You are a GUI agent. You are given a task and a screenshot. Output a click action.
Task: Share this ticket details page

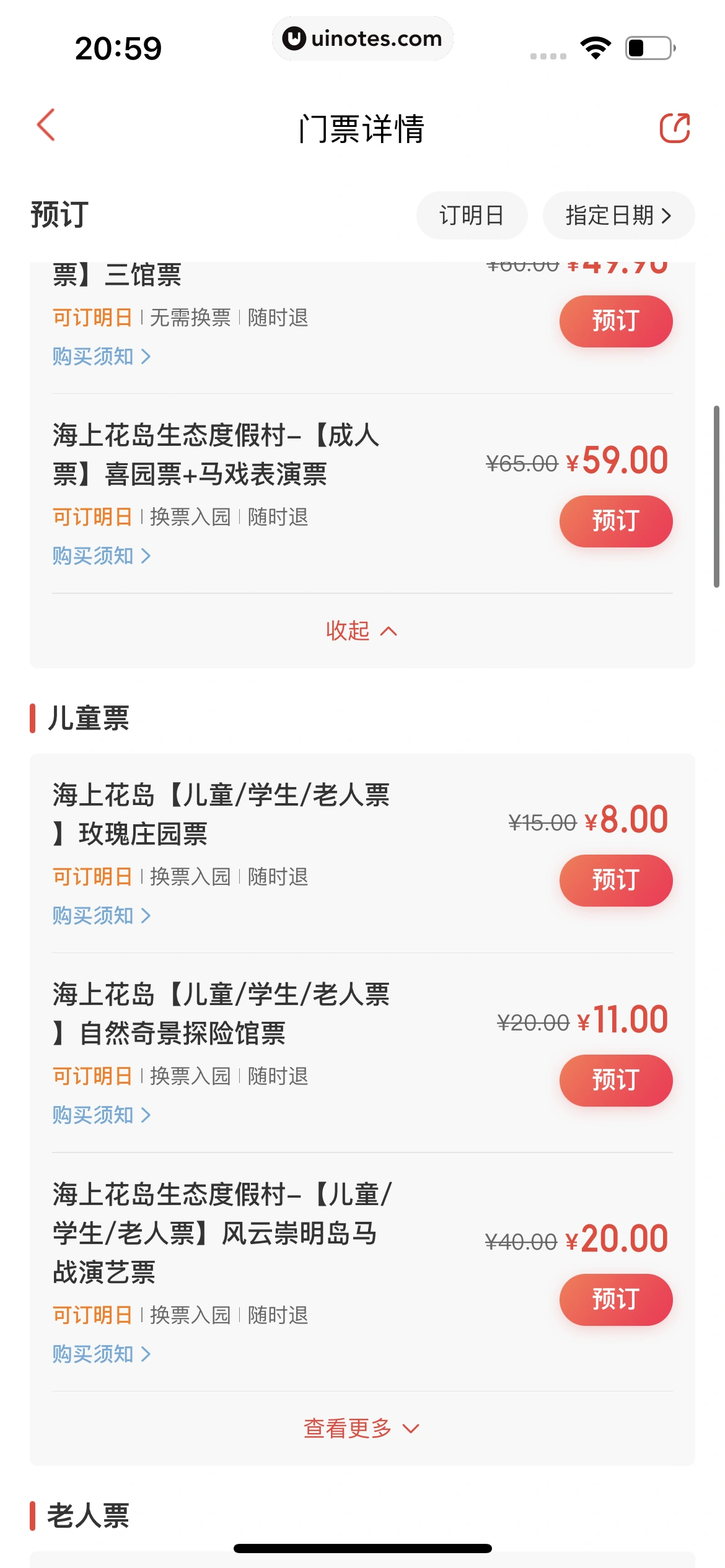[674, 128]
